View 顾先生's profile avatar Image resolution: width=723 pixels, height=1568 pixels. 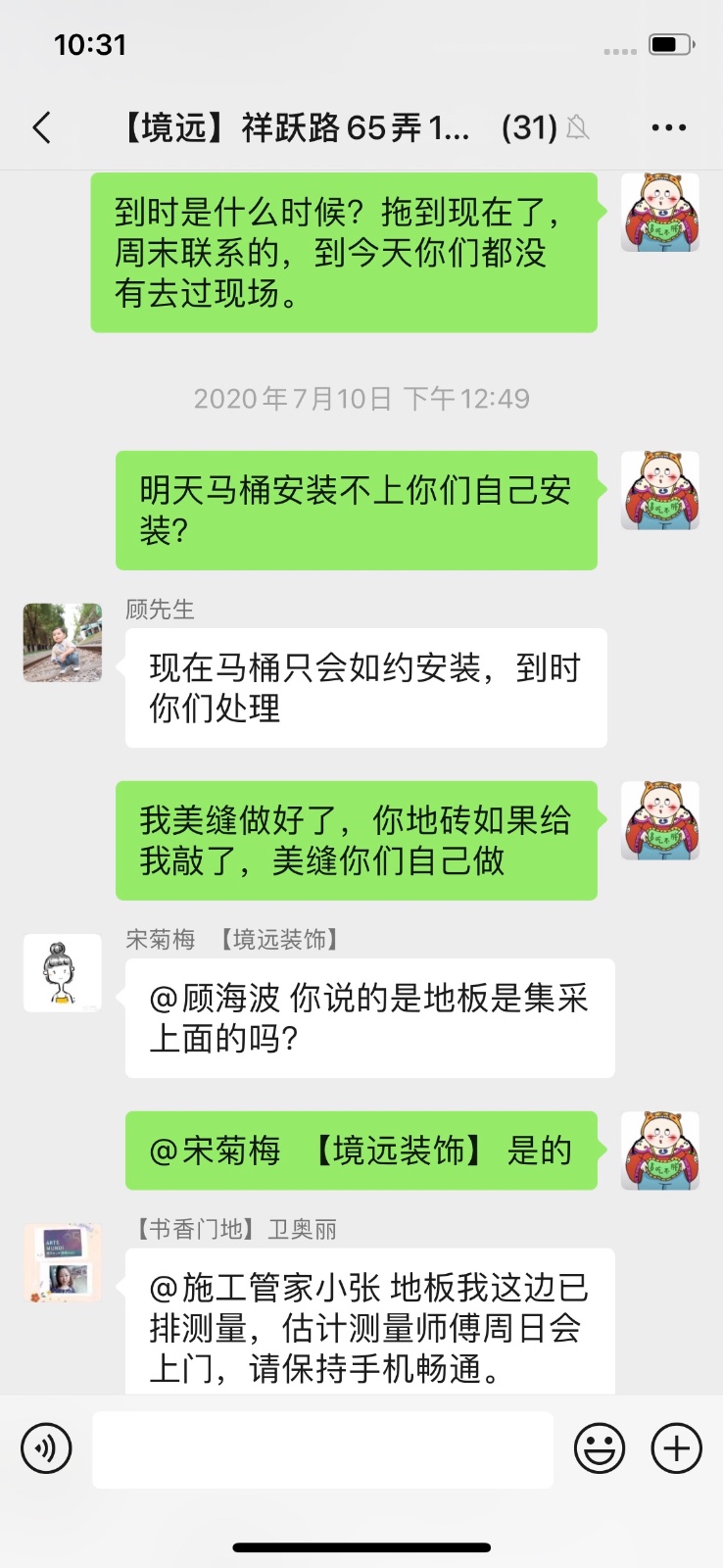click(63, 643)
